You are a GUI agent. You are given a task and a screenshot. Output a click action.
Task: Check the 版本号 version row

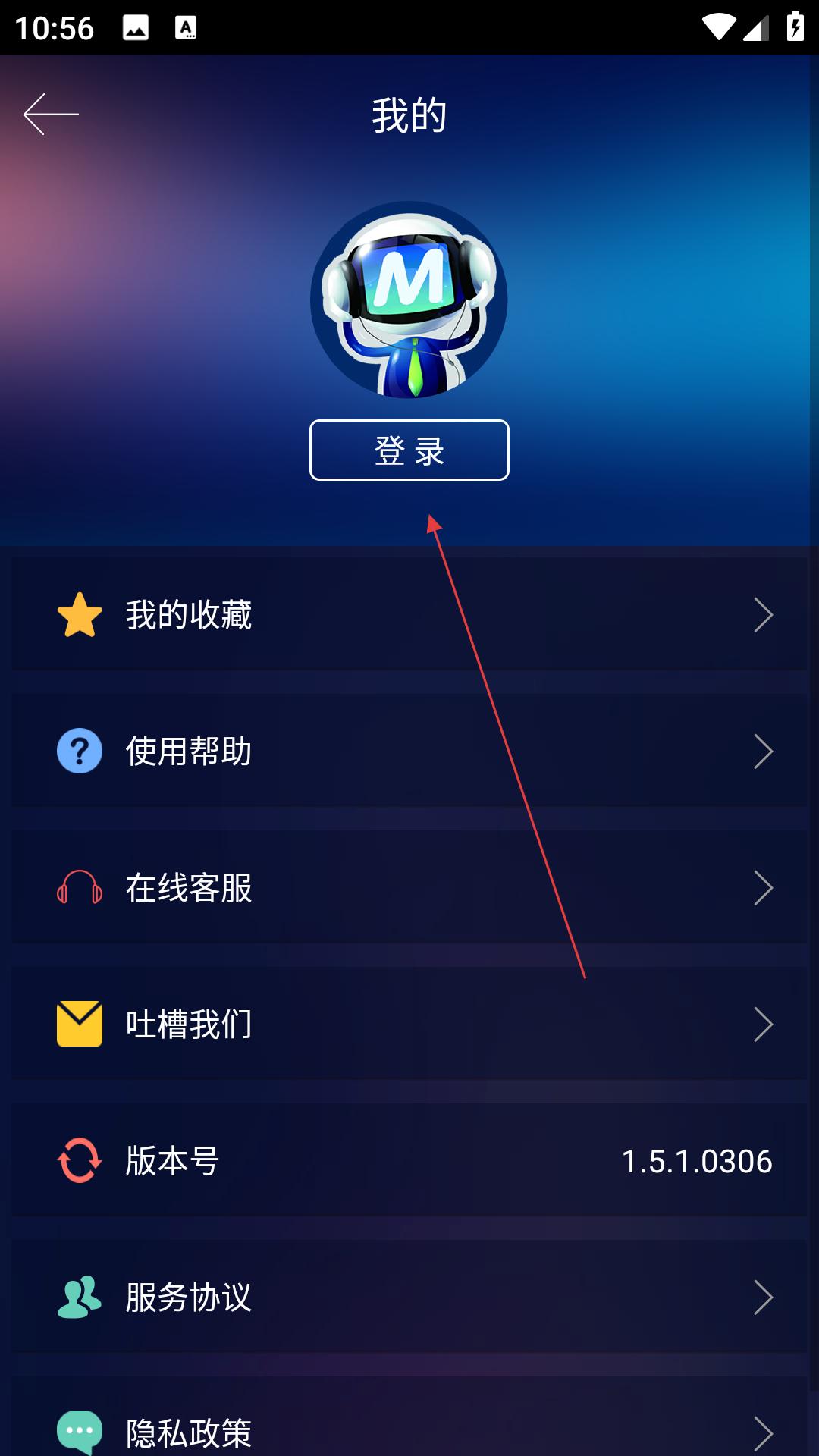point(409,1160)
